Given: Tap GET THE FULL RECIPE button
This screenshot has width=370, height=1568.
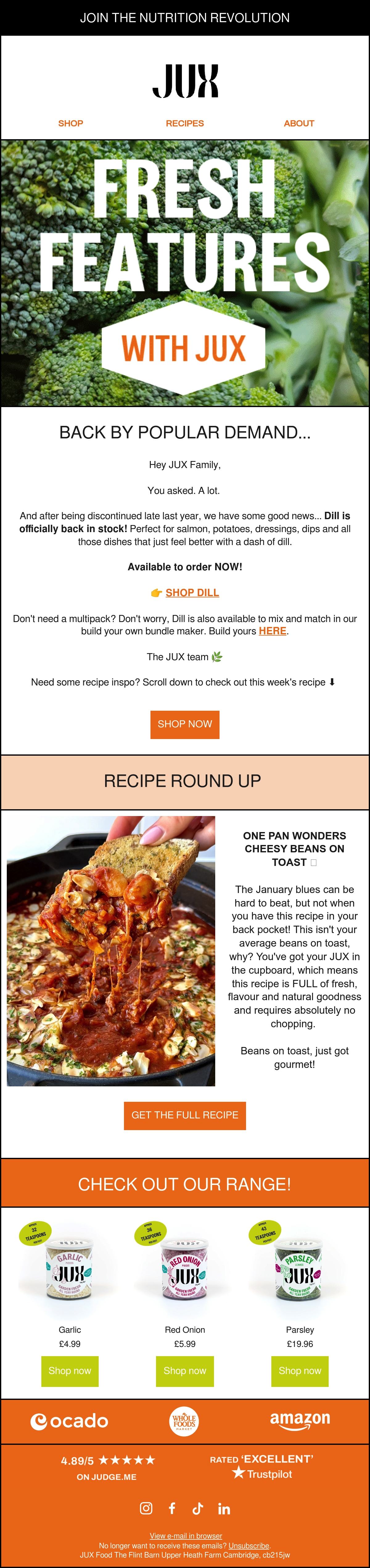Looking at the screenshot, I should click(185, 1115).
